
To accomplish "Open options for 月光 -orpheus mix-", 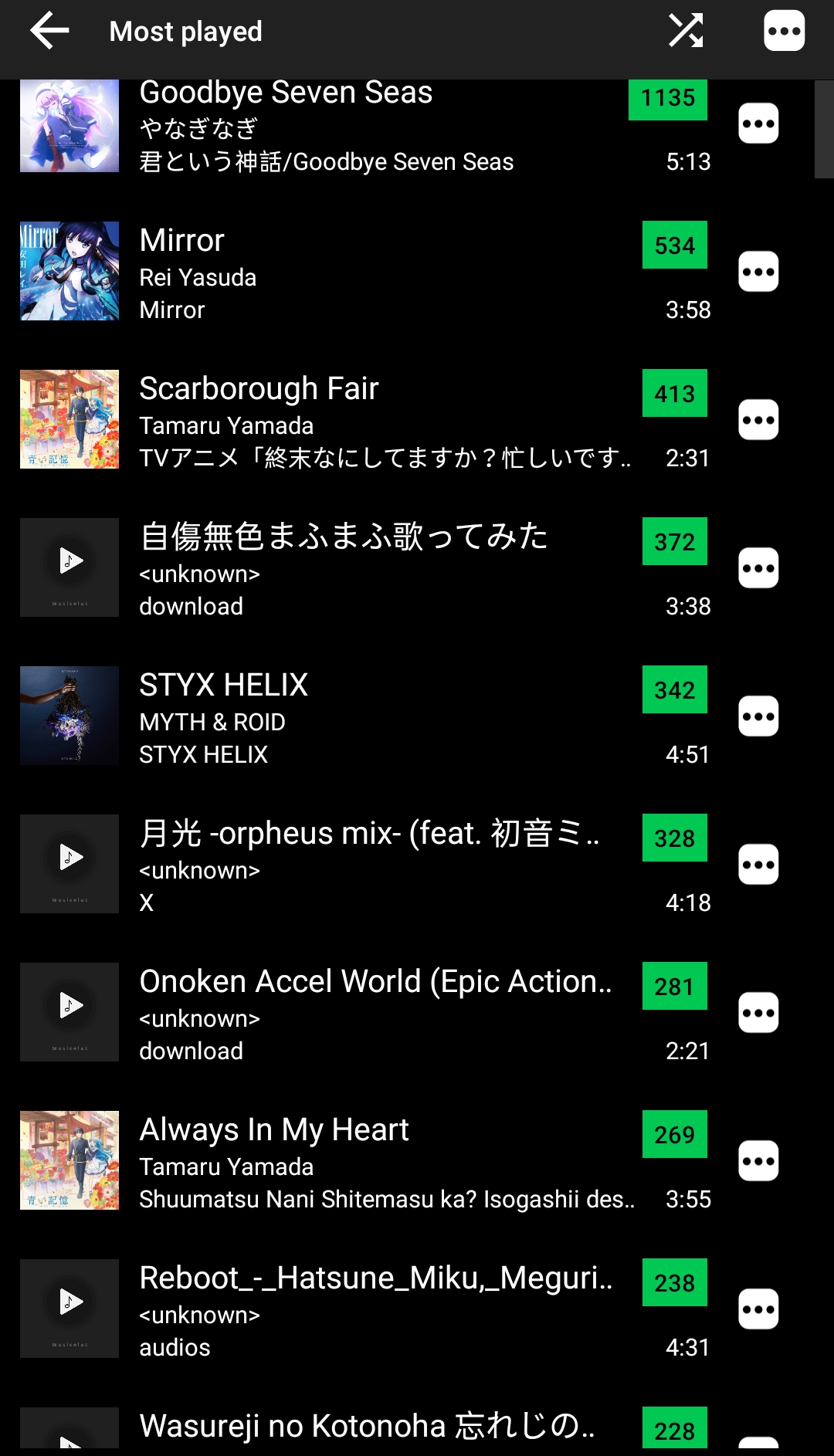I will coord(758,865).
